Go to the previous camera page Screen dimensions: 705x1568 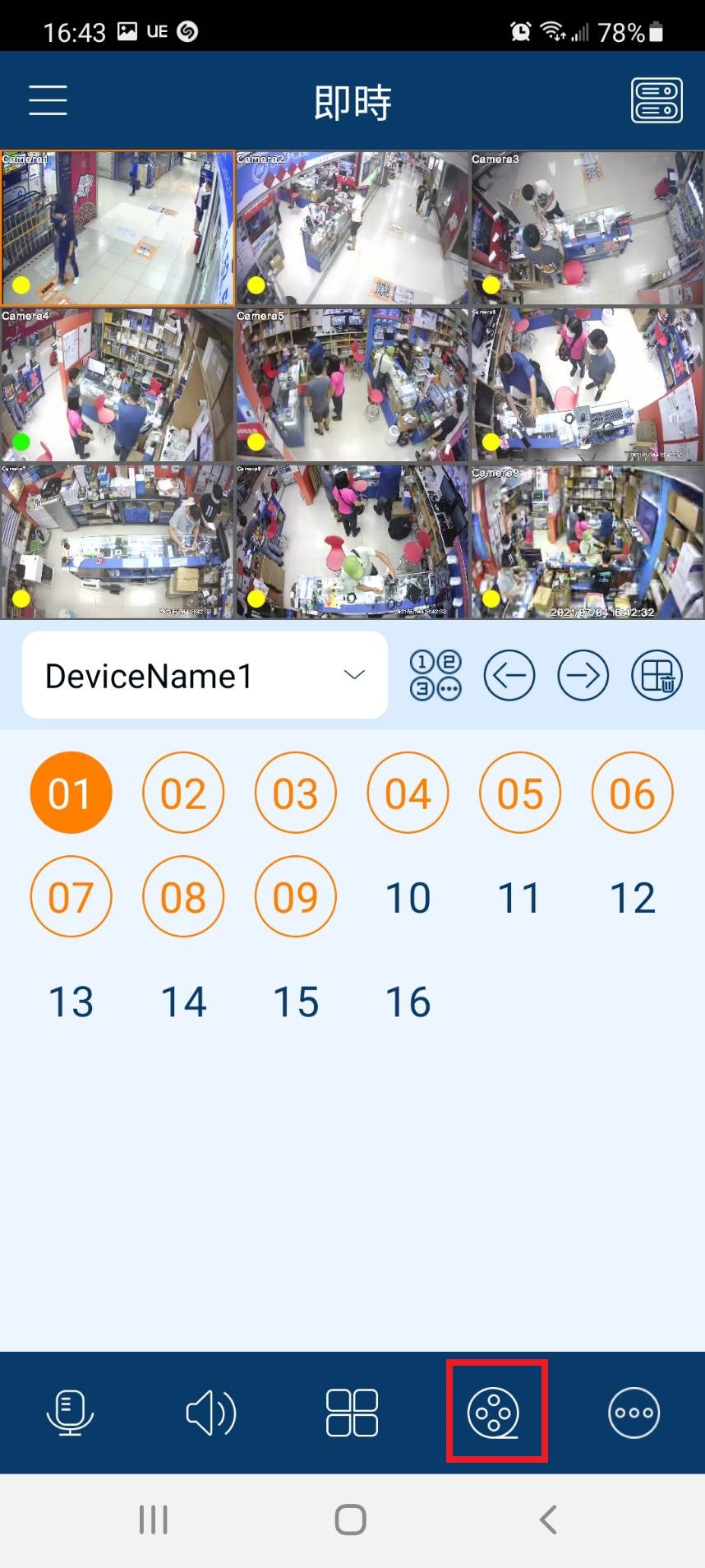point(509,675)
